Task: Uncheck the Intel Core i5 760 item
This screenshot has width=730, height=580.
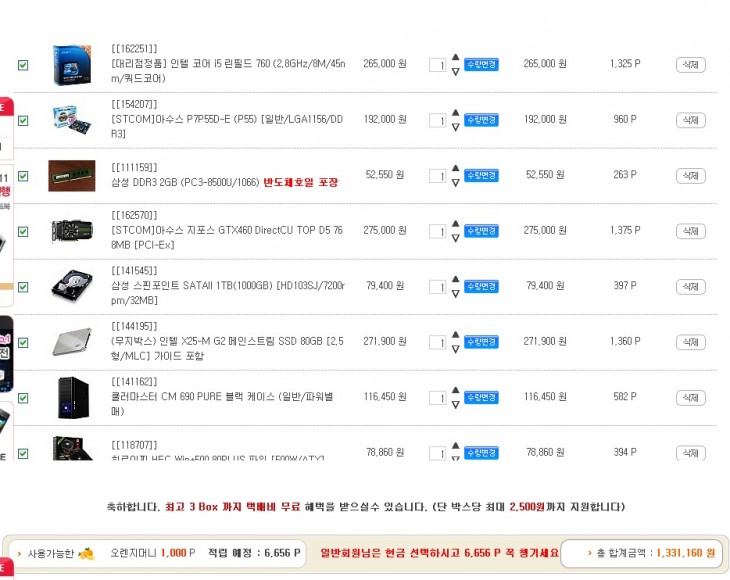Action: [23, 65]
